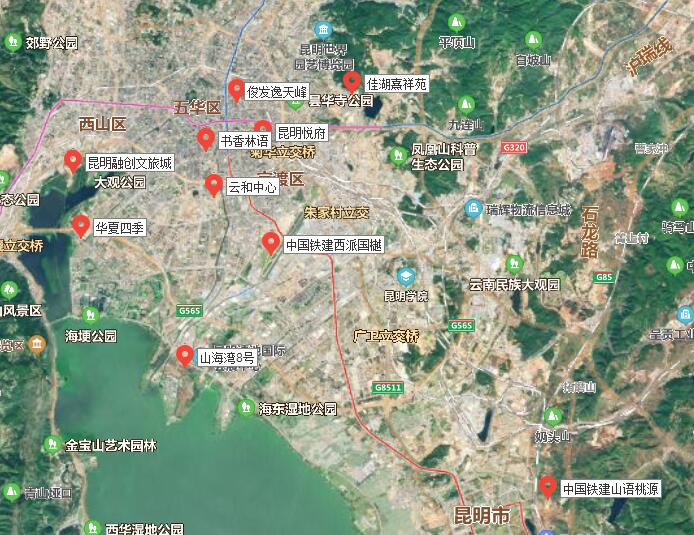Open the 佳湖嘉祥苑 marker

(x=352, y=82)
